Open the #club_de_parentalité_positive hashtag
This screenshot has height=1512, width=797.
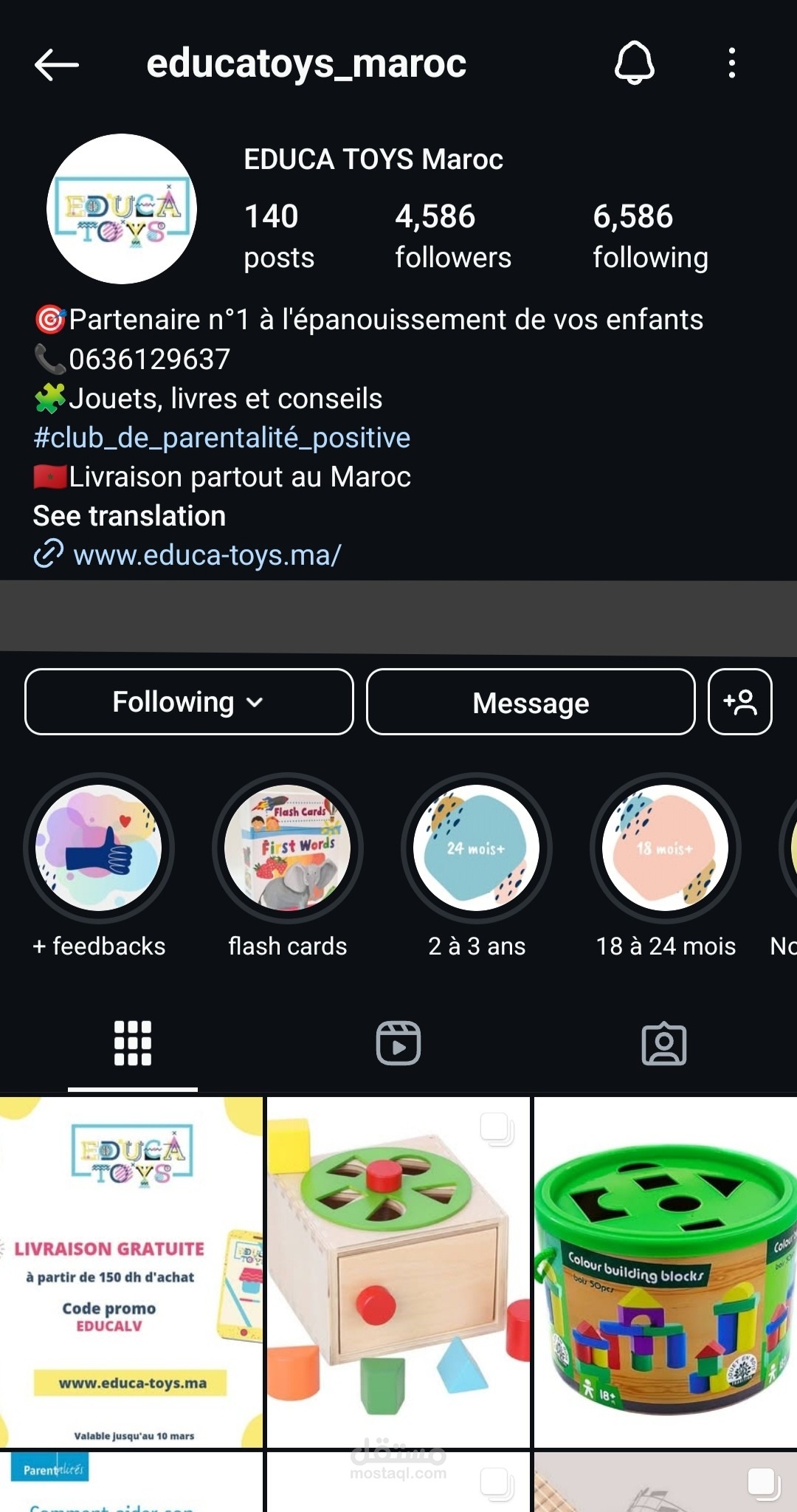tap(221, 438)
